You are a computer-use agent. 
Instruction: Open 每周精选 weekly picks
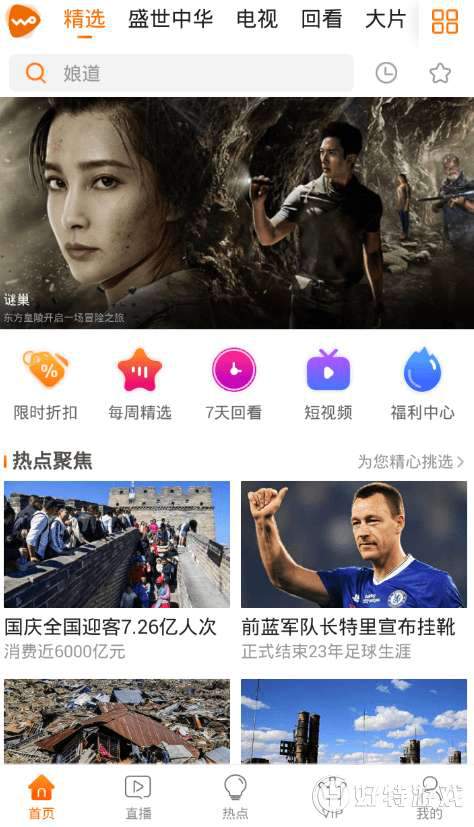(x=140, y=385)
